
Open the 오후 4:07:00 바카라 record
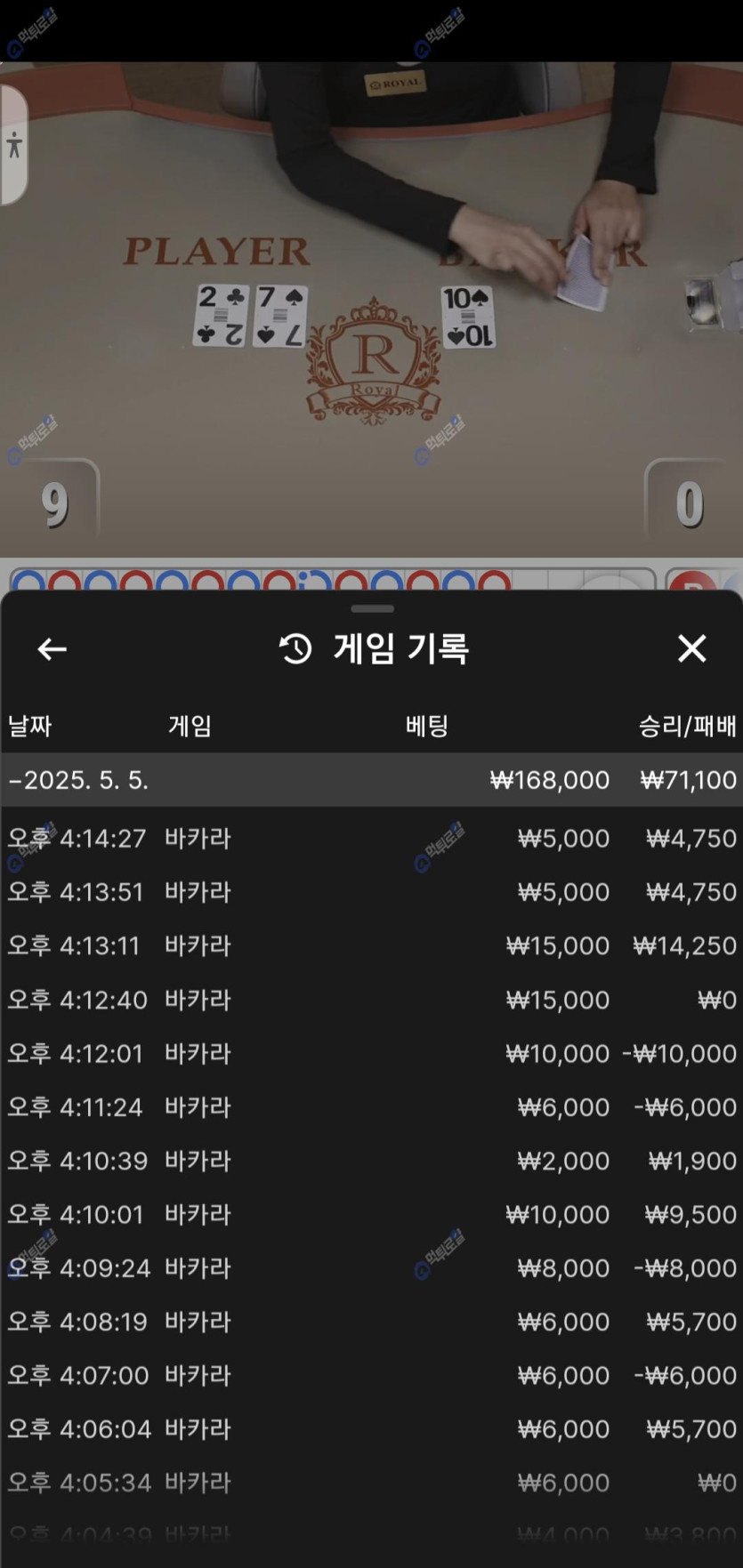pos(371,1375)
